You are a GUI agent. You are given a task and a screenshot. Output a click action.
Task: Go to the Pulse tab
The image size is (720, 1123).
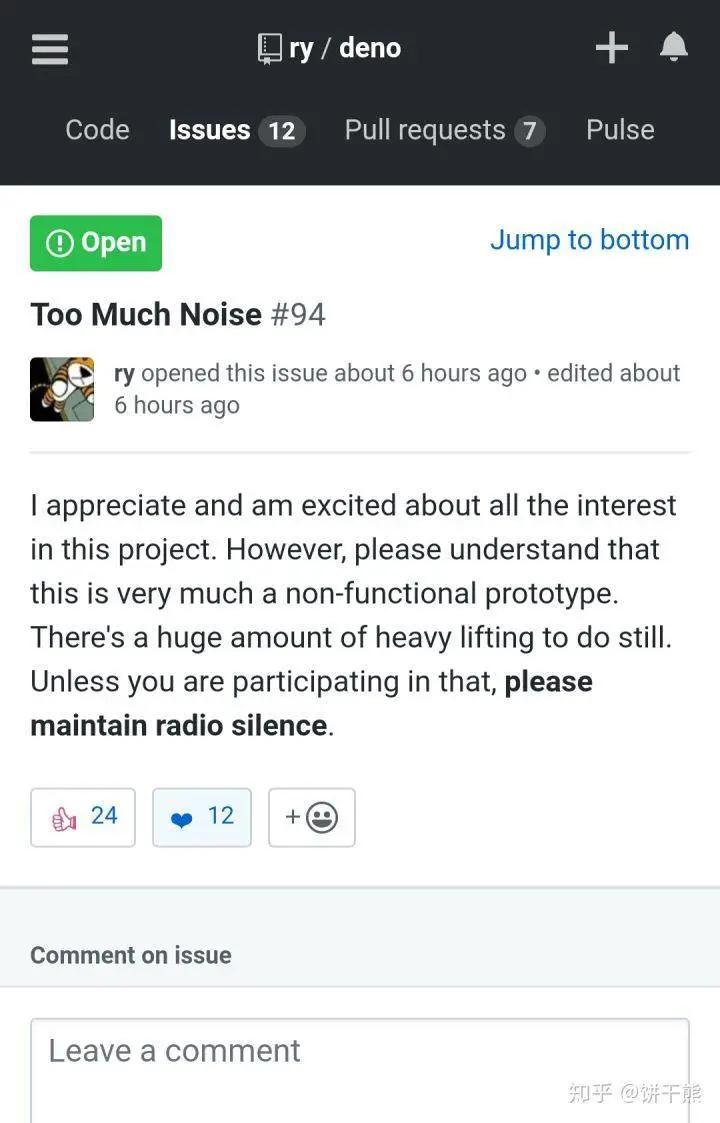620,130
